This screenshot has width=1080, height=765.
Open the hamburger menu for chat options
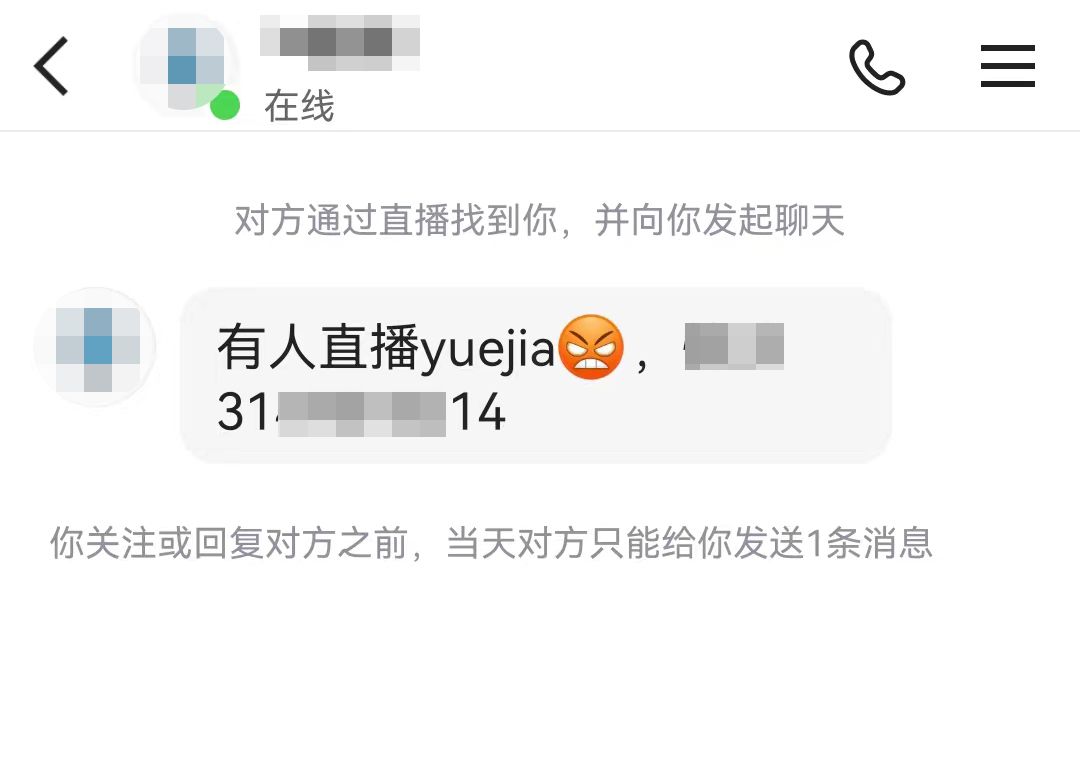pyautogui.click(x=1007, y=67)
